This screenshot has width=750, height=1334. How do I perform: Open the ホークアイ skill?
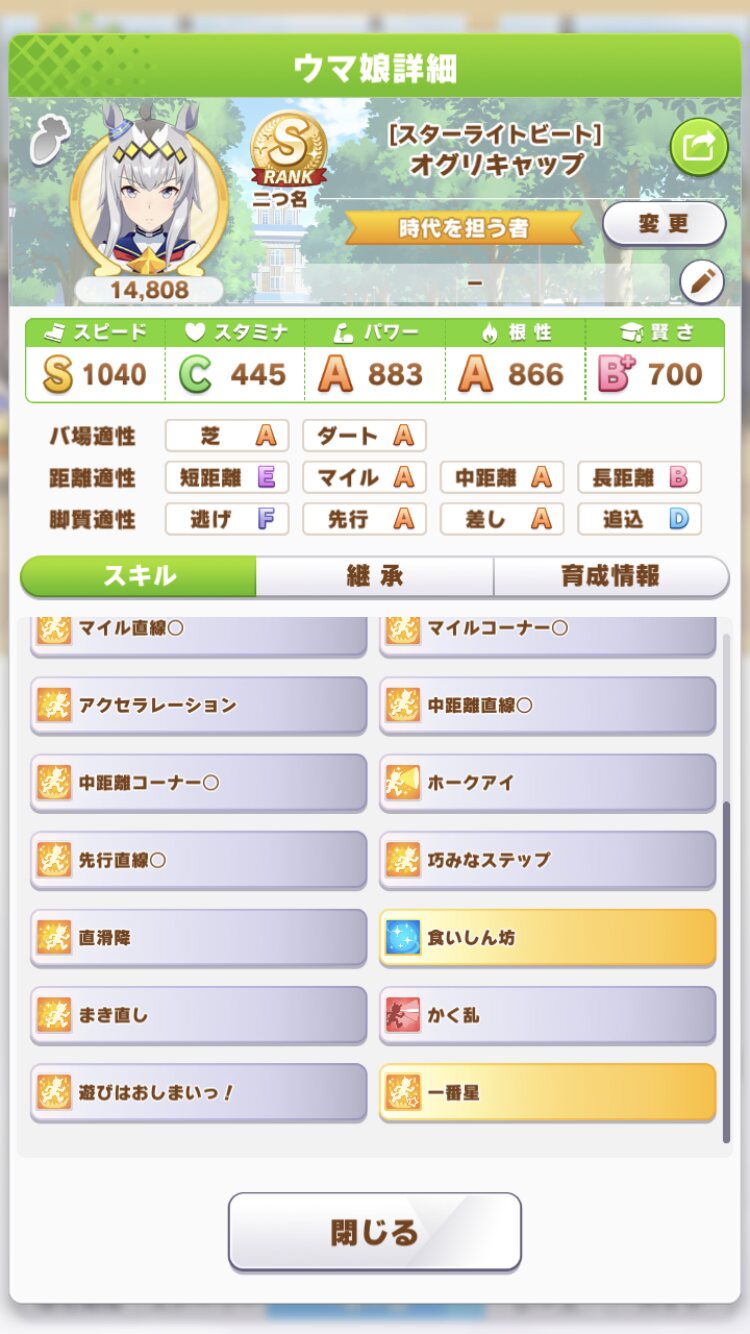coord(547,782)
